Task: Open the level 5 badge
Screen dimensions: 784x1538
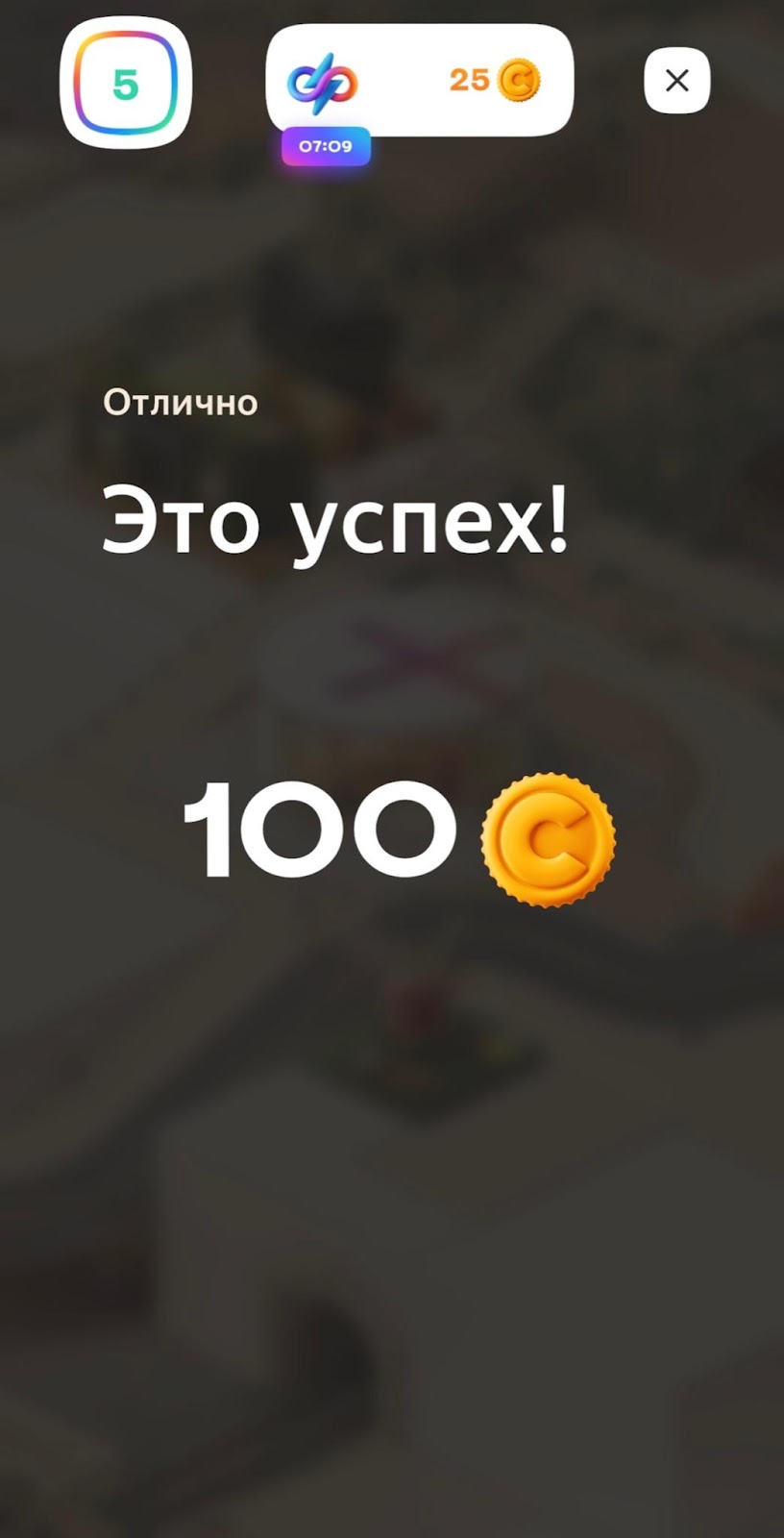Action: 126,84
